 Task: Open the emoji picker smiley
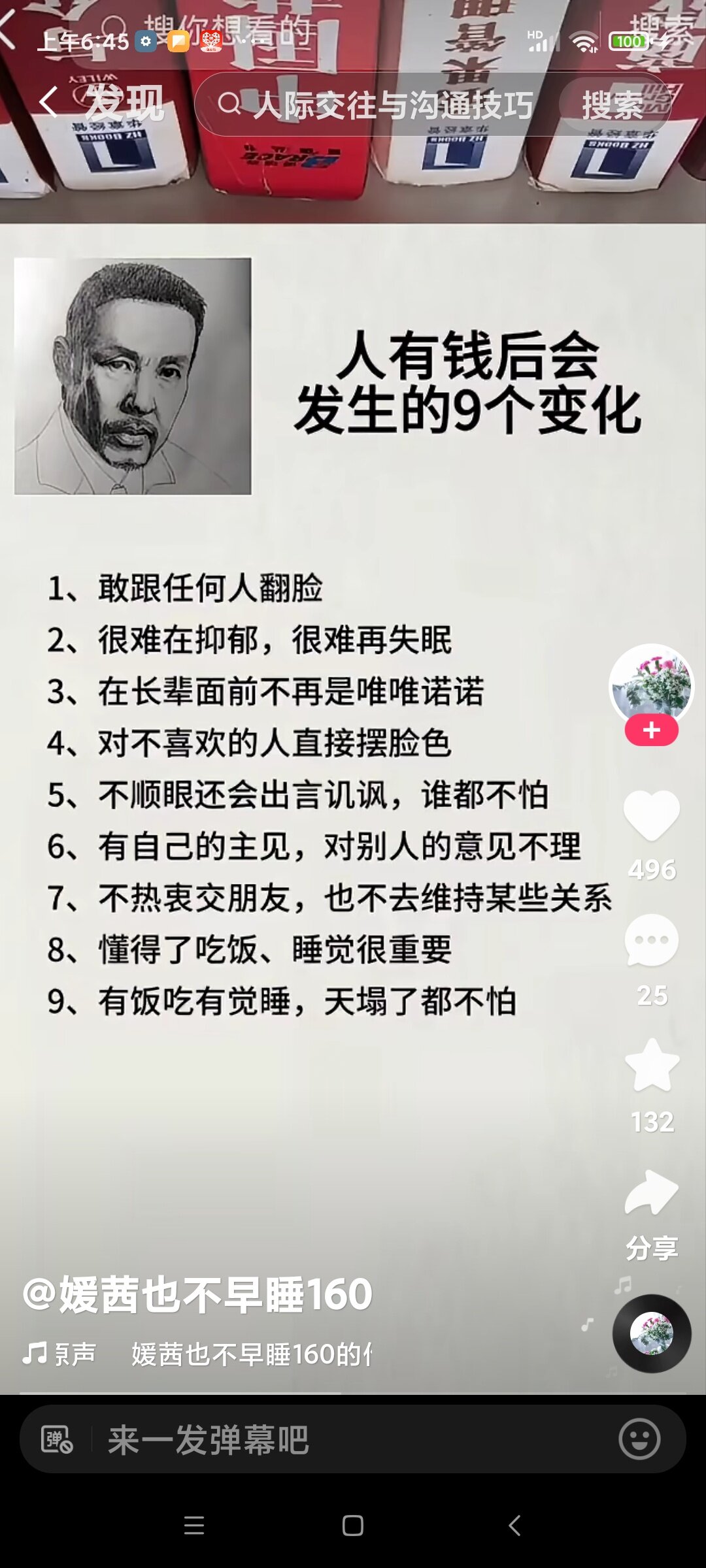click(639, 1439)
